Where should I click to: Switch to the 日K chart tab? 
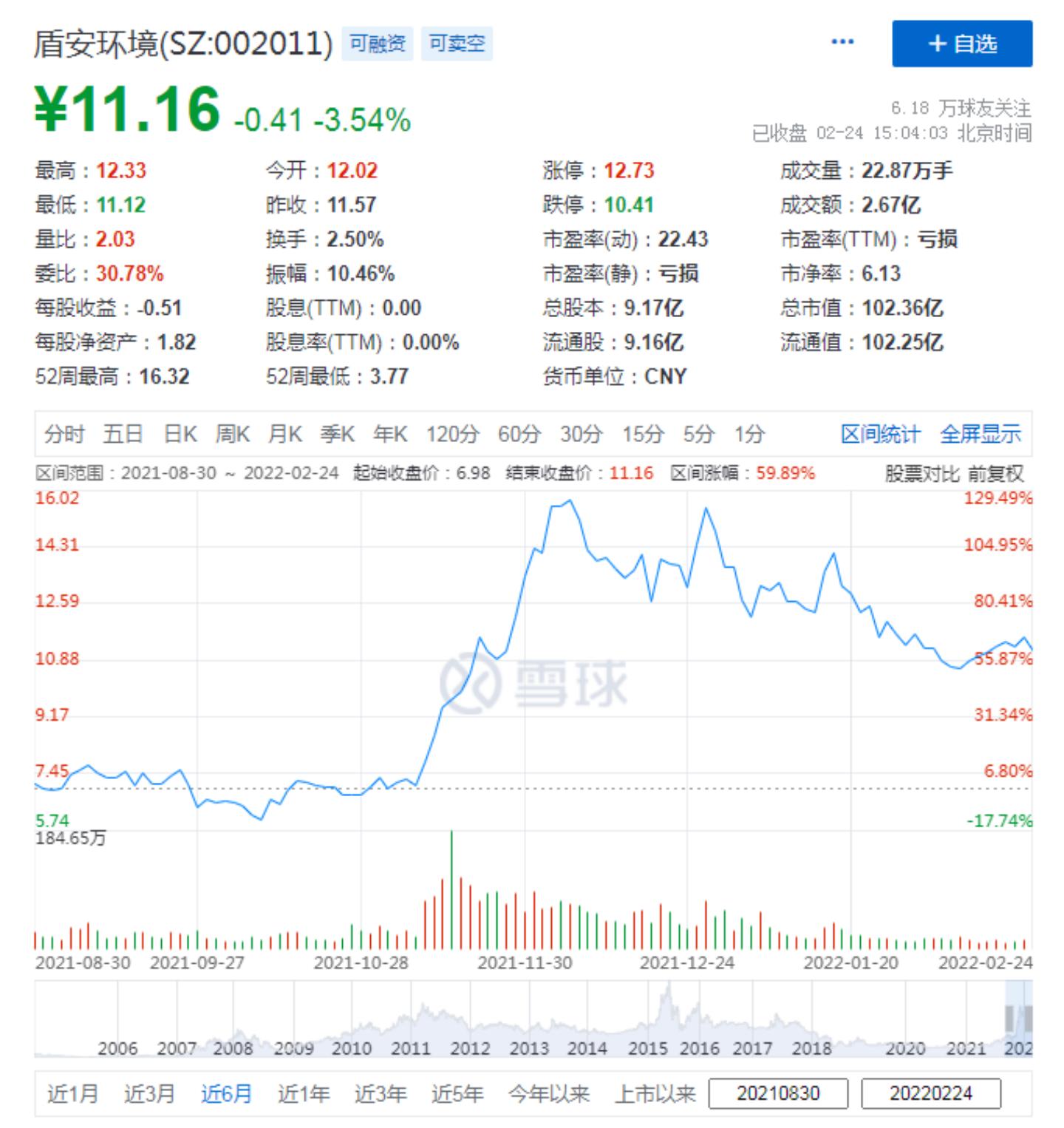(x=180, y=435)
